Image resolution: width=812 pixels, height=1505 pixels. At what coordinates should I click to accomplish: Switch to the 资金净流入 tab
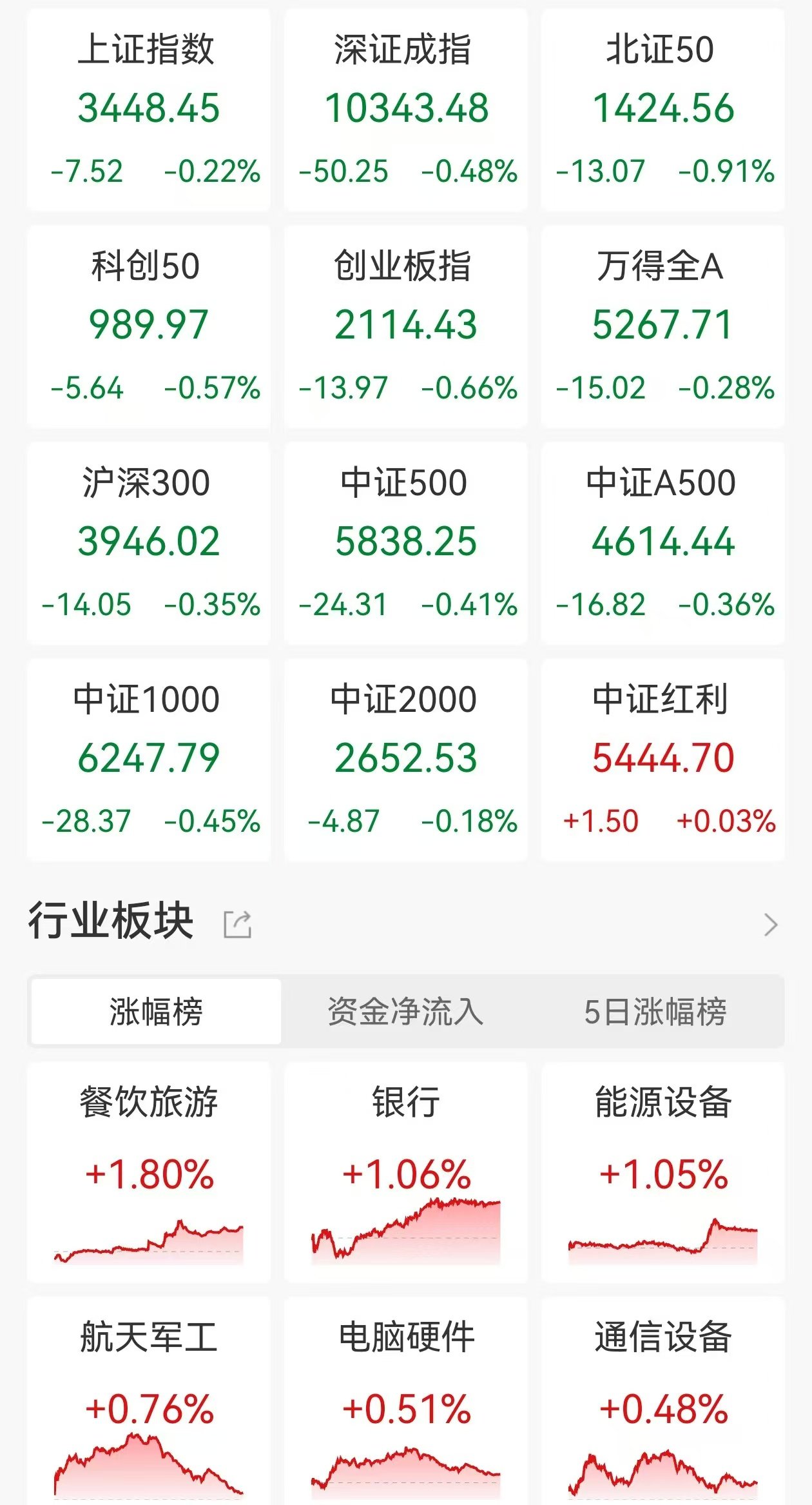click(x=405, y=1011)
